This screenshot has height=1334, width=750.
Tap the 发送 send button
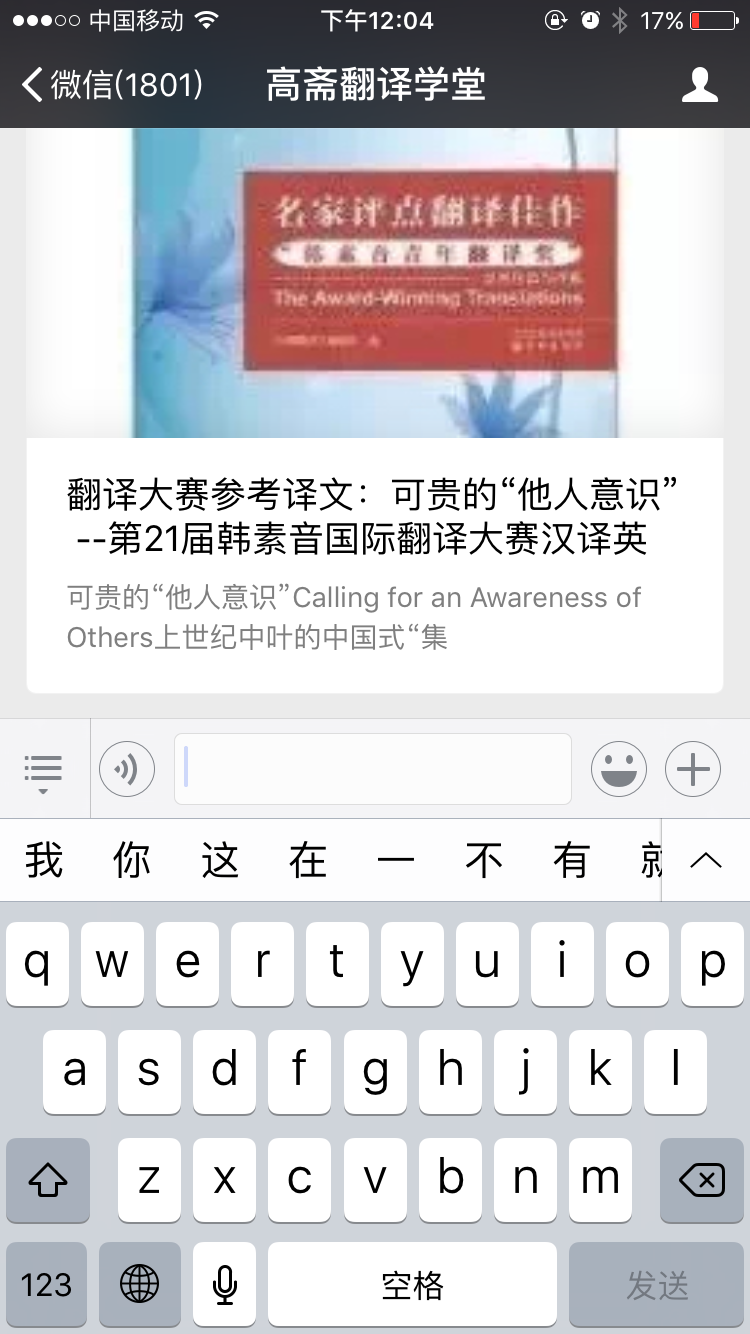[x=657, y=1284]
